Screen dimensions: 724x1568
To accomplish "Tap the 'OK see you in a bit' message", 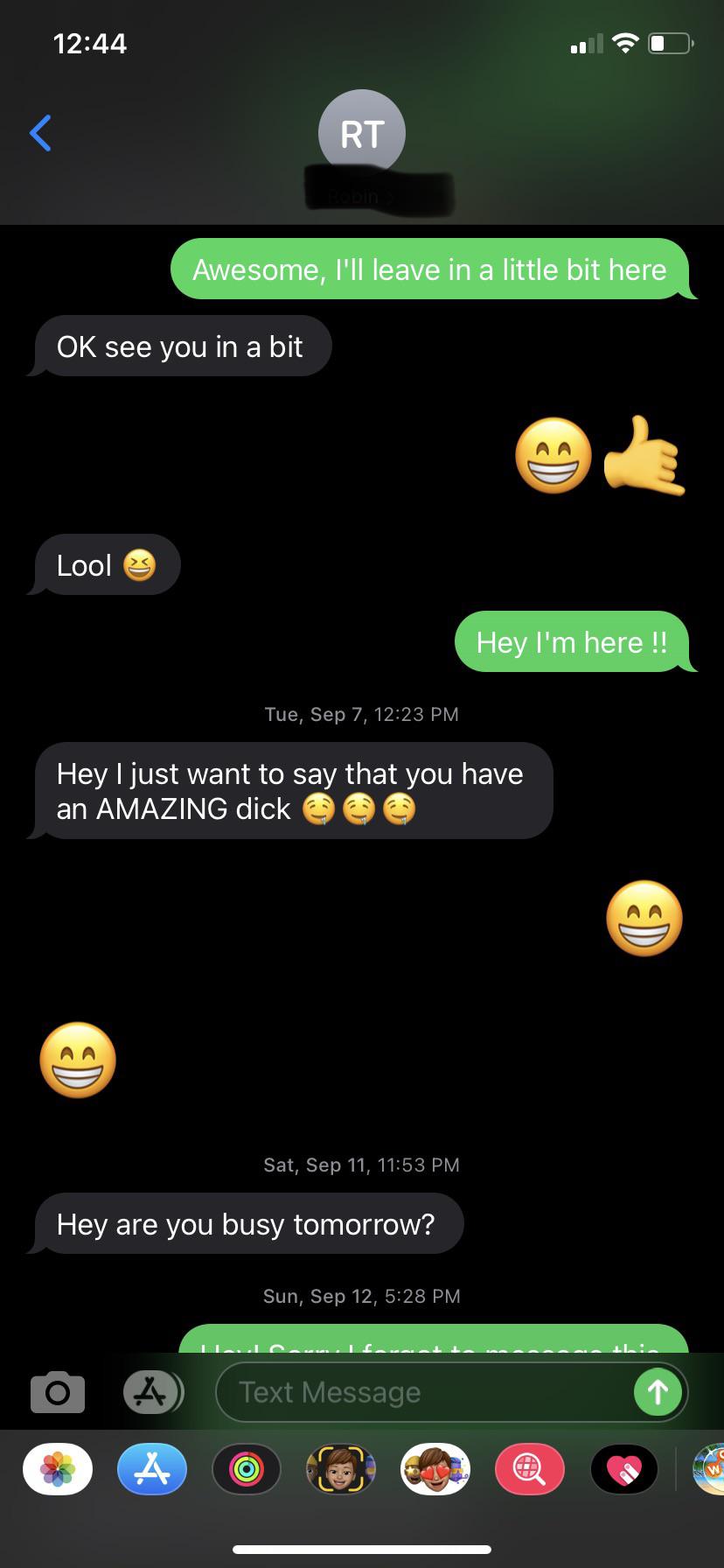I will (179, 346).
